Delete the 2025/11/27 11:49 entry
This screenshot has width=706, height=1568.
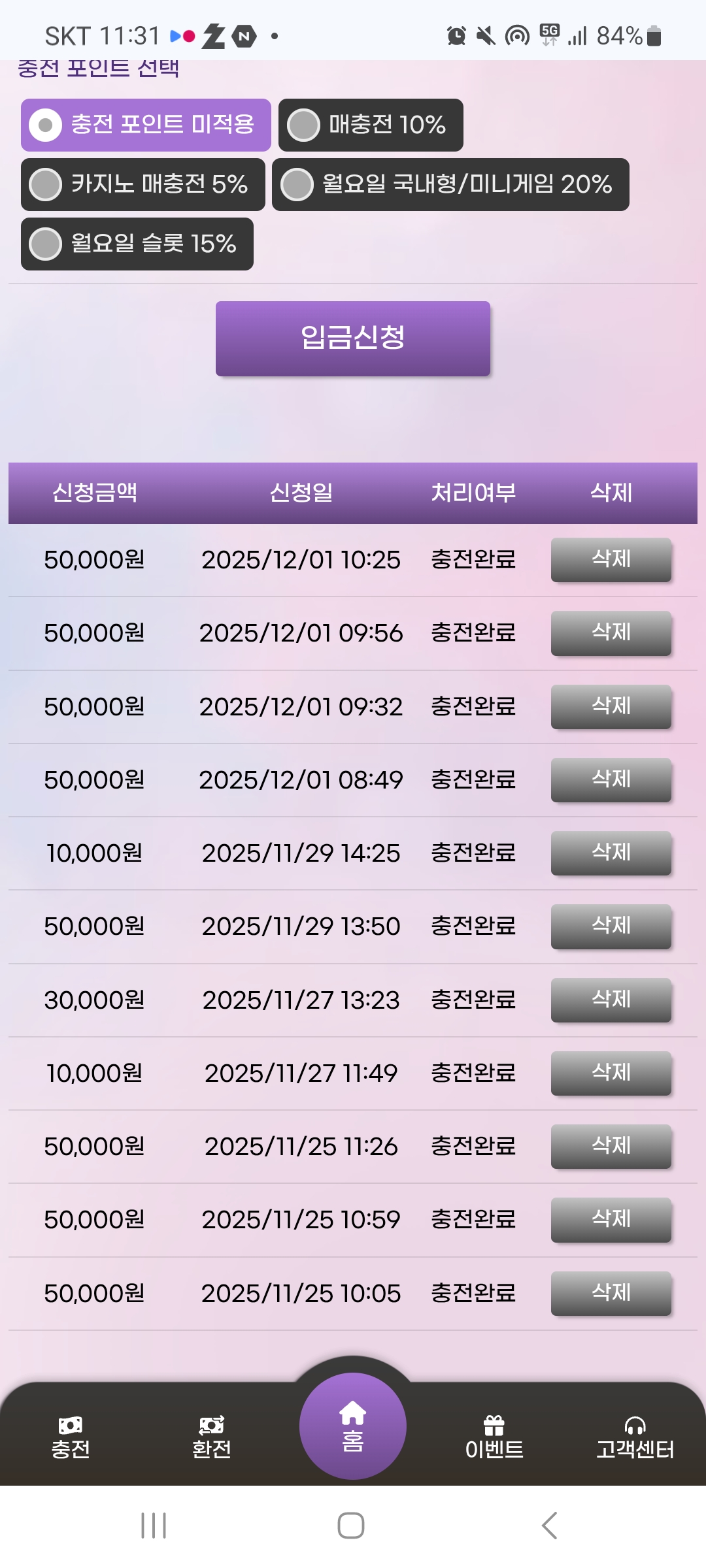click(x=611, y=1073)
